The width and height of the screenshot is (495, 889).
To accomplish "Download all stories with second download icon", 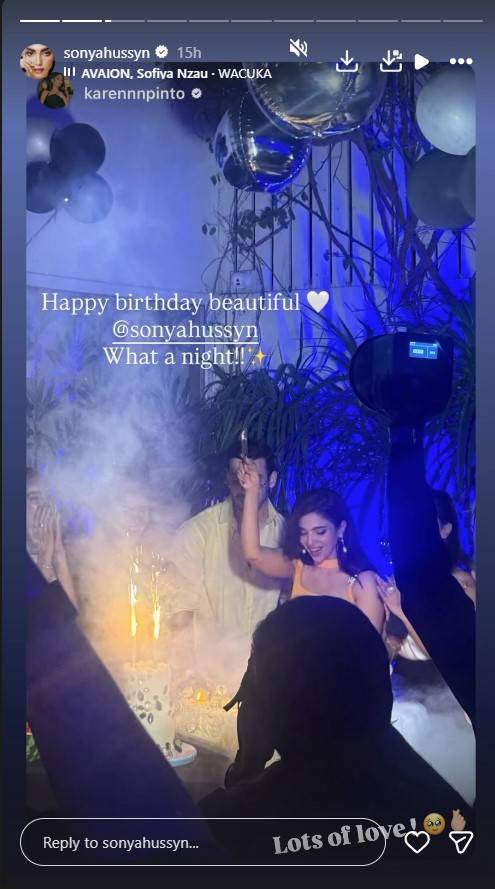I will (x=391, y=61).
